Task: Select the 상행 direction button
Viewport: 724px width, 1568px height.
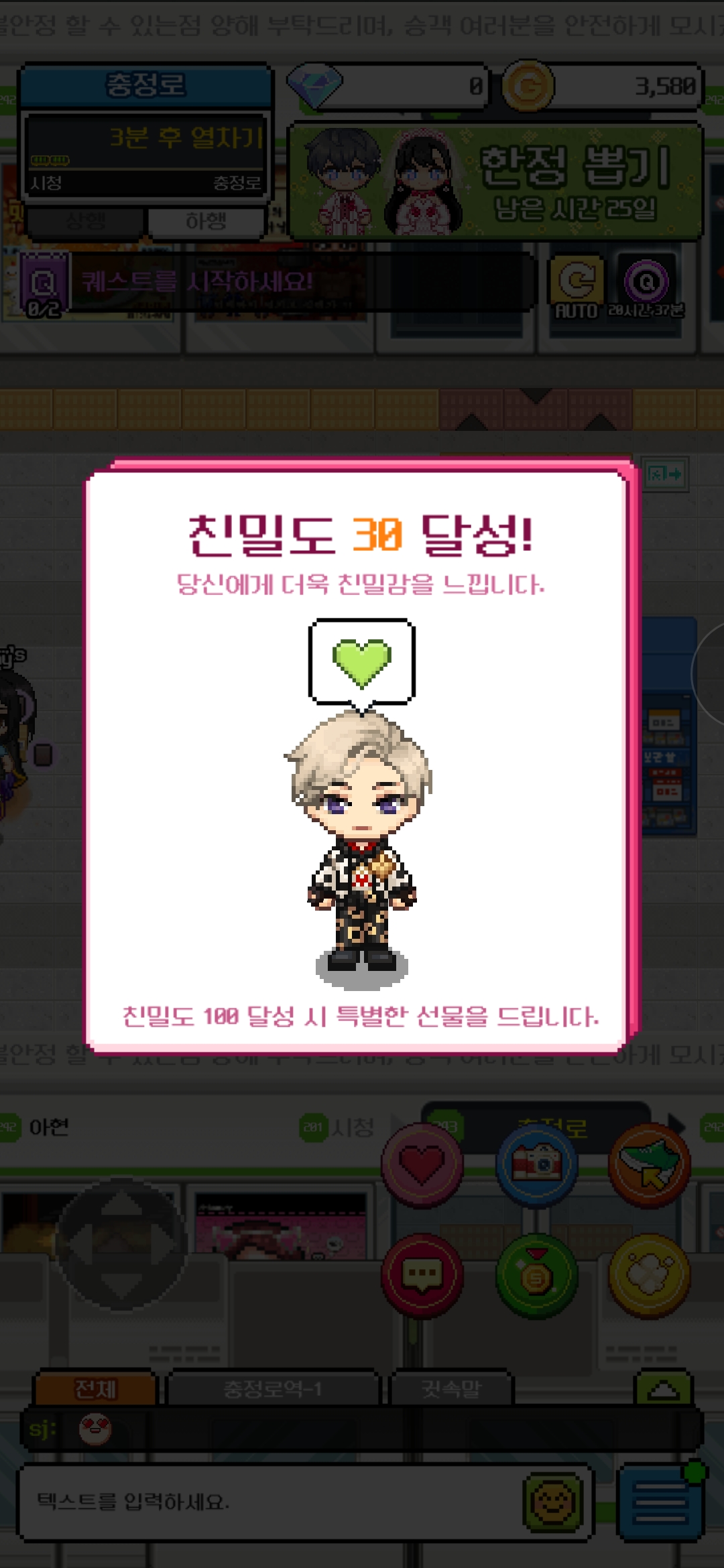Action: [x=86, y=221]
